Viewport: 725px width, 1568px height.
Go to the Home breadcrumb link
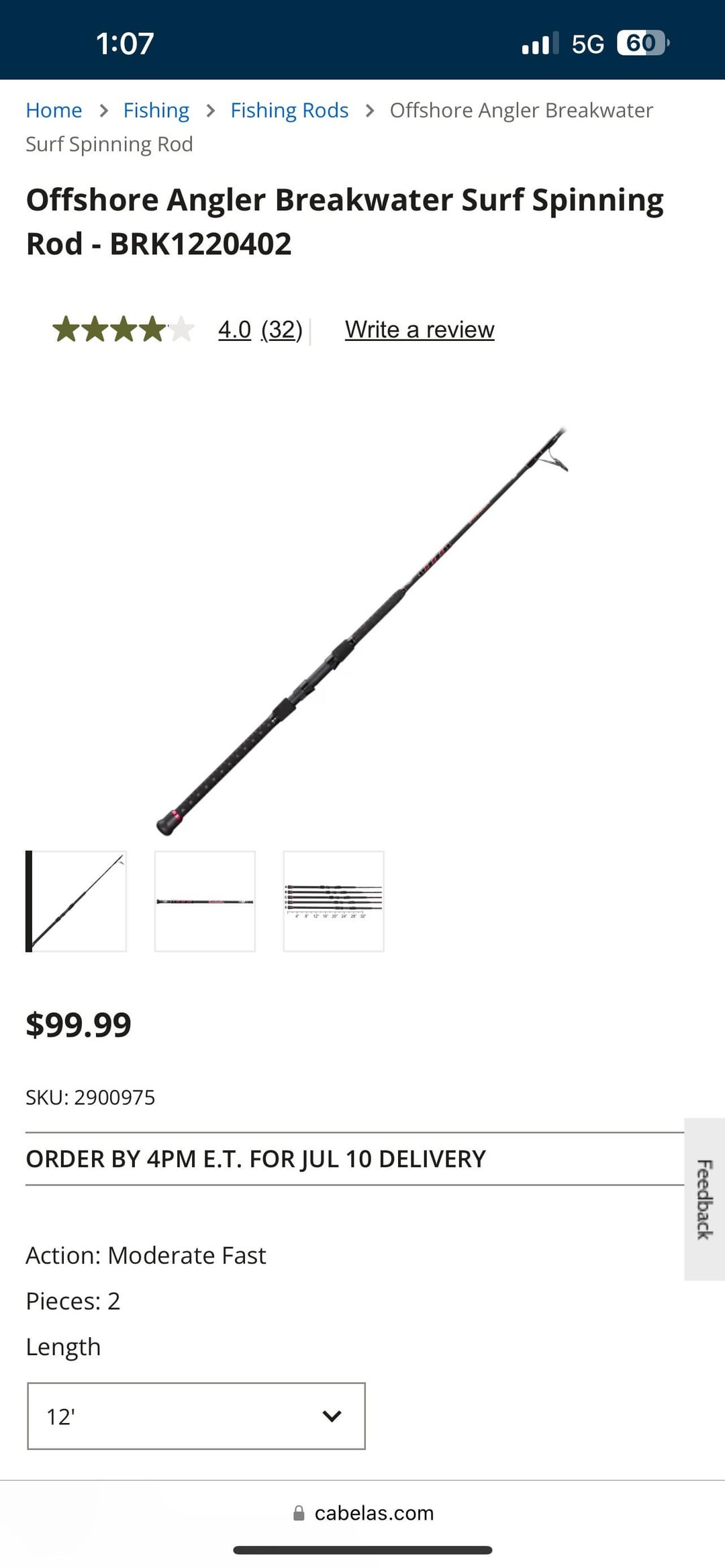point(54,110)
